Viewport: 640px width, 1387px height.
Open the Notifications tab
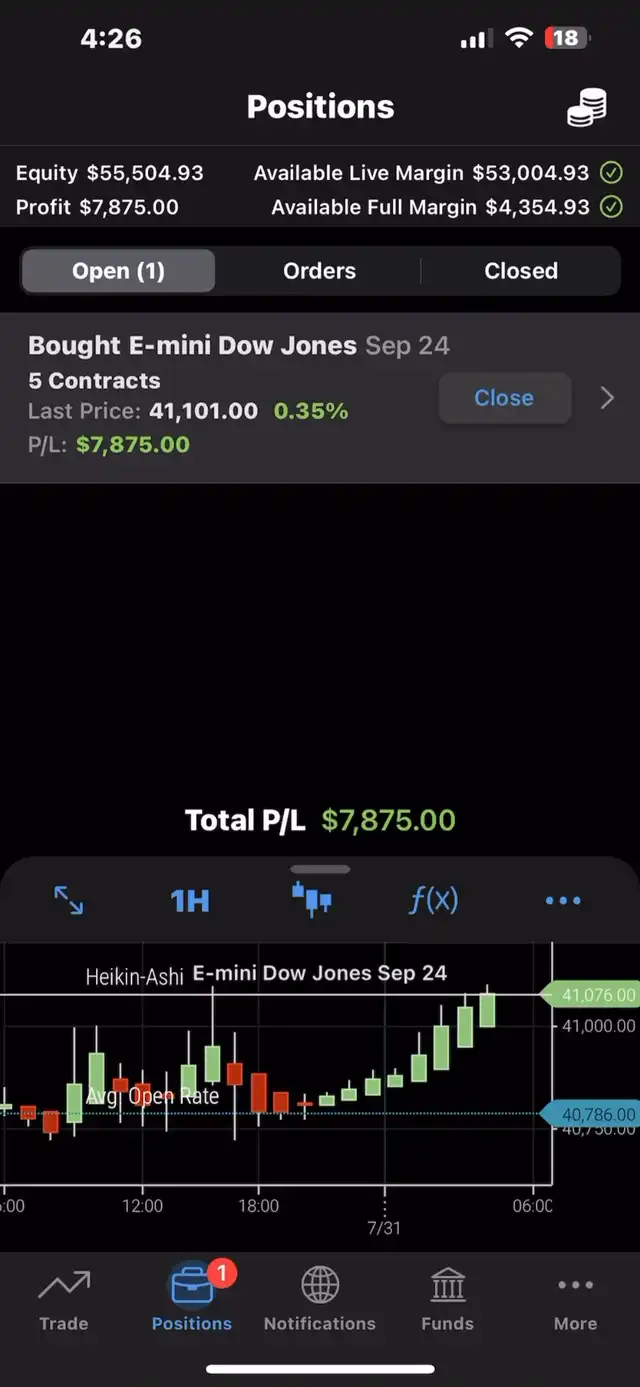coord(320,1299)
